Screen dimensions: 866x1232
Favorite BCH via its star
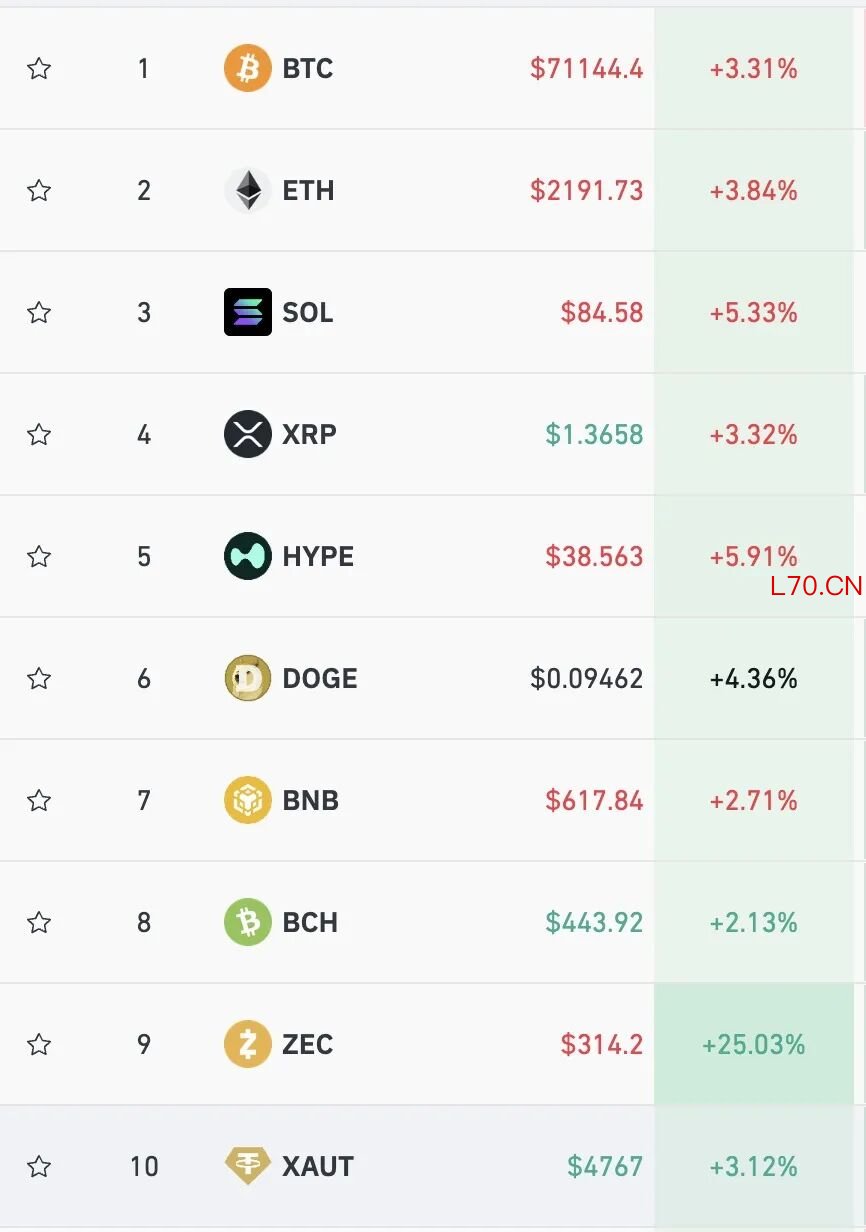pyautogui.click(x=39, y=923)
